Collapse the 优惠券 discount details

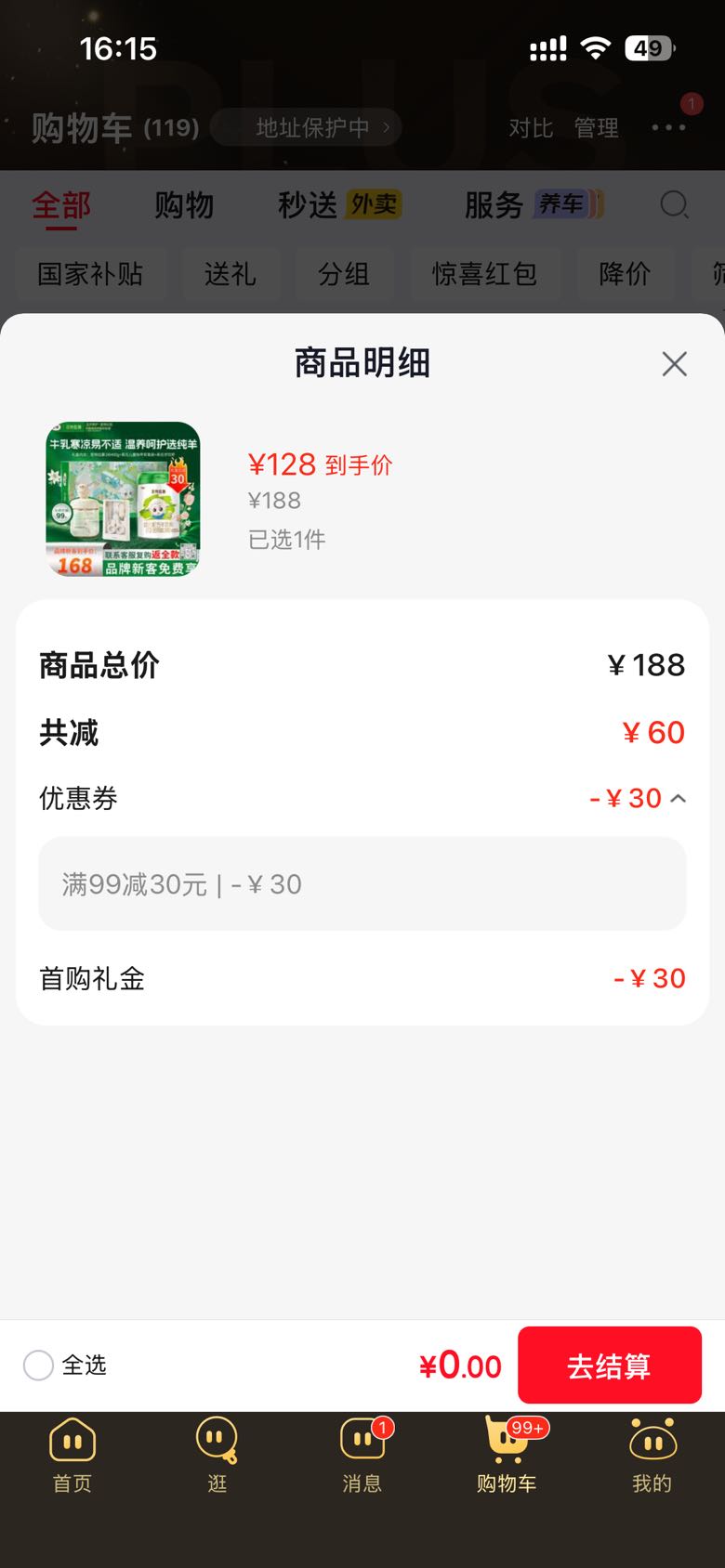[x=678, y=798]
